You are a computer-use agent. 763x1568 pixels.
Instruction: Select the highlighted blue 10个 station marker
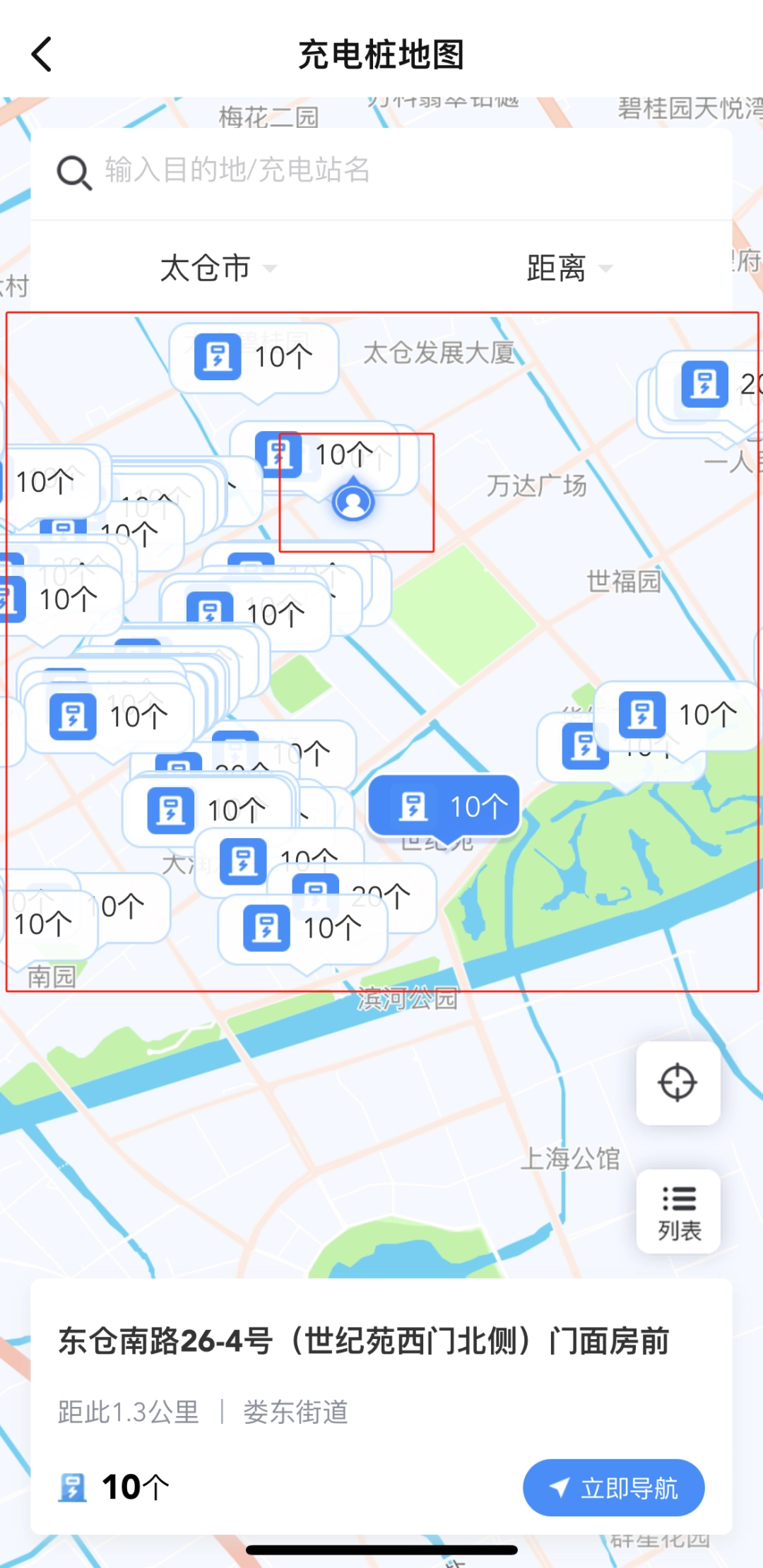(444, 806)
